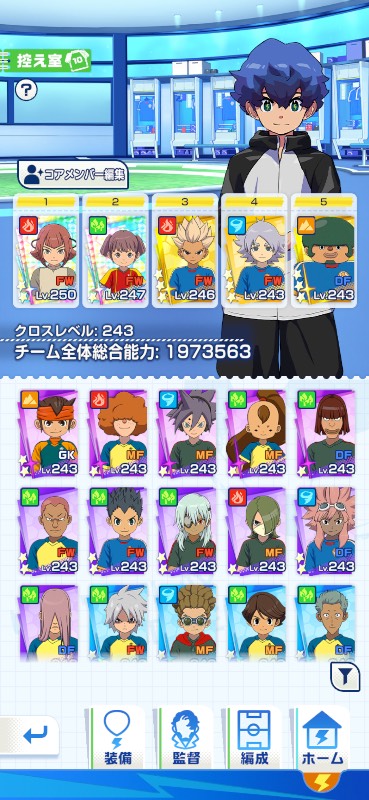Select the eyepatch FW player card
The width and height of the screenshot is (369, 800).
(x=187, y=531)
